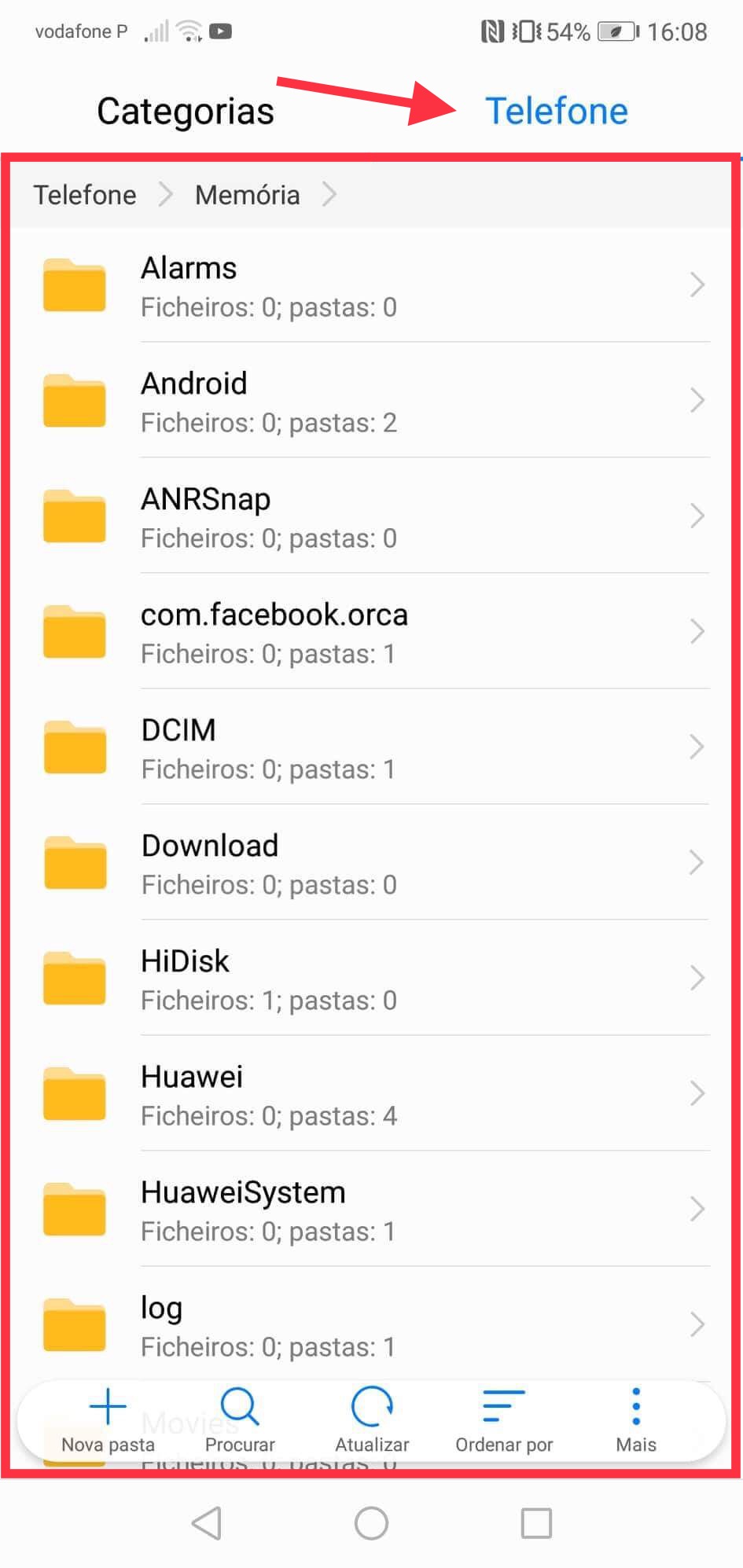Browse the ANRSnap folder
This screenshot has width=743, height=1568.
point(371,517)
